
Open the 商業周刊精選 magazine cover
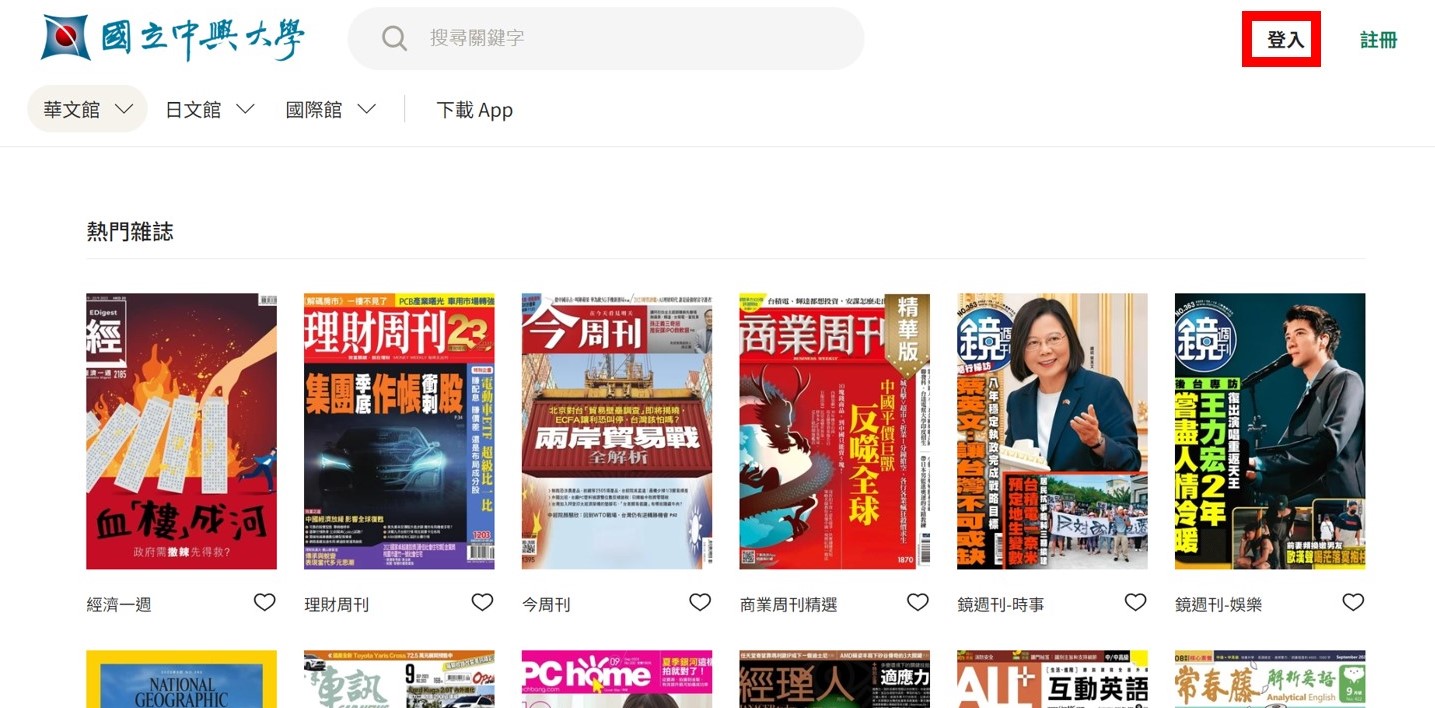point(834,431)
